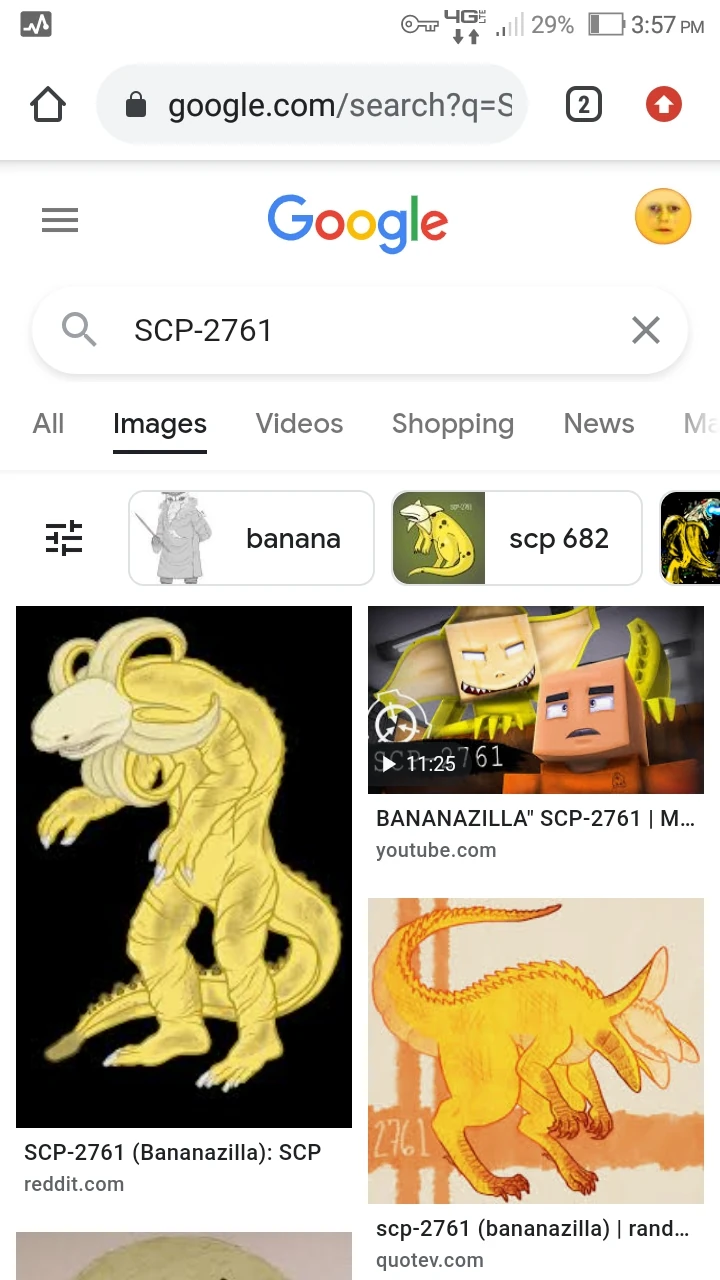Screen dimensions: 720x1280
Task: Switch to the Shopping tab
Action: pyautogui.click(x=452, y=424)
